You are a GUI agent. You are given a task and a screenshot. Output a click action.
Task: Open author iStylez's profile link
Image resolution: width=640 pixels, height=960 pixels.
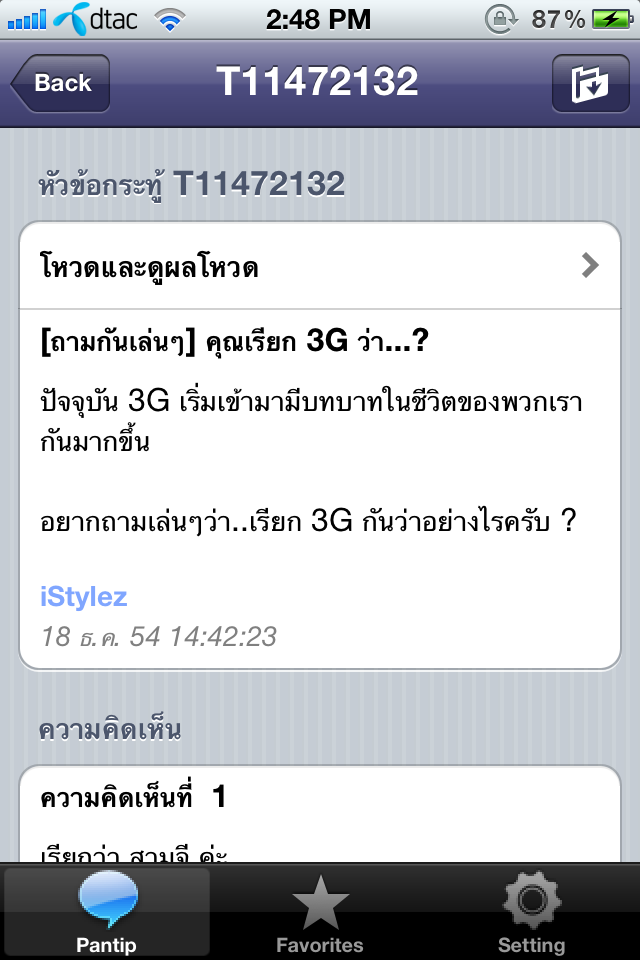[84, 598]
